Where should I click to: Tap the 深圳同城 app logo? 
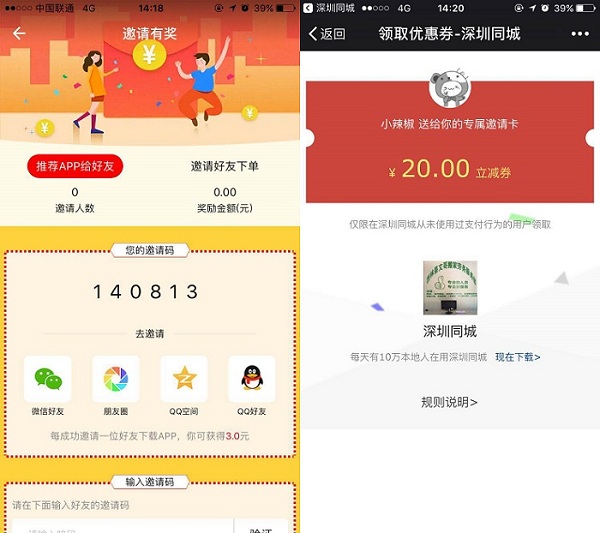click(449, 287)
